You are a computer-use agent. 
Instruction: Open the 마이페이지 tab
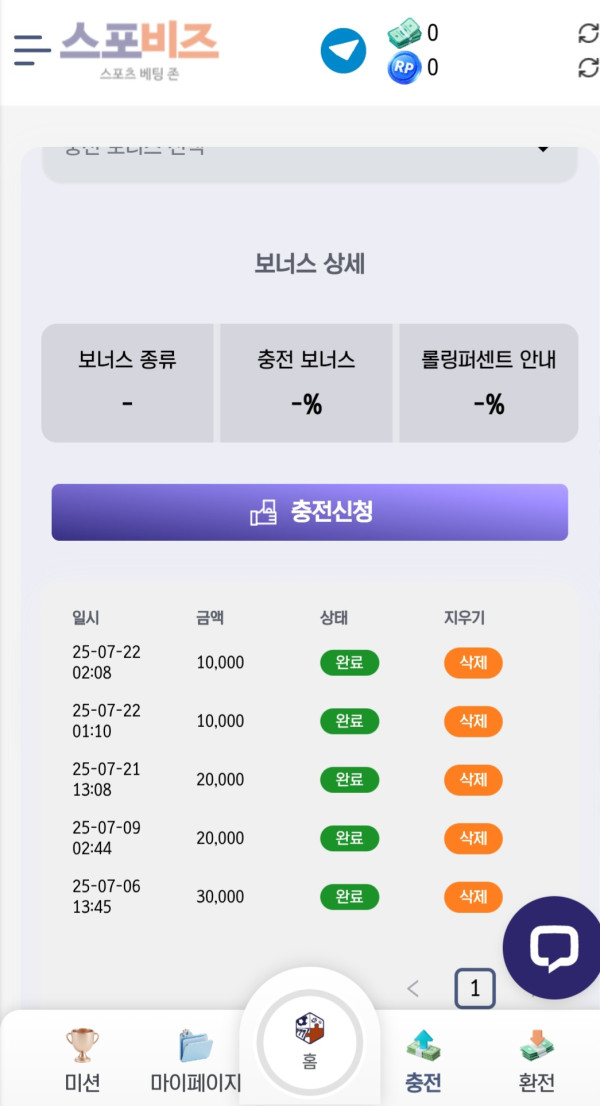(x=195, y=1061)
